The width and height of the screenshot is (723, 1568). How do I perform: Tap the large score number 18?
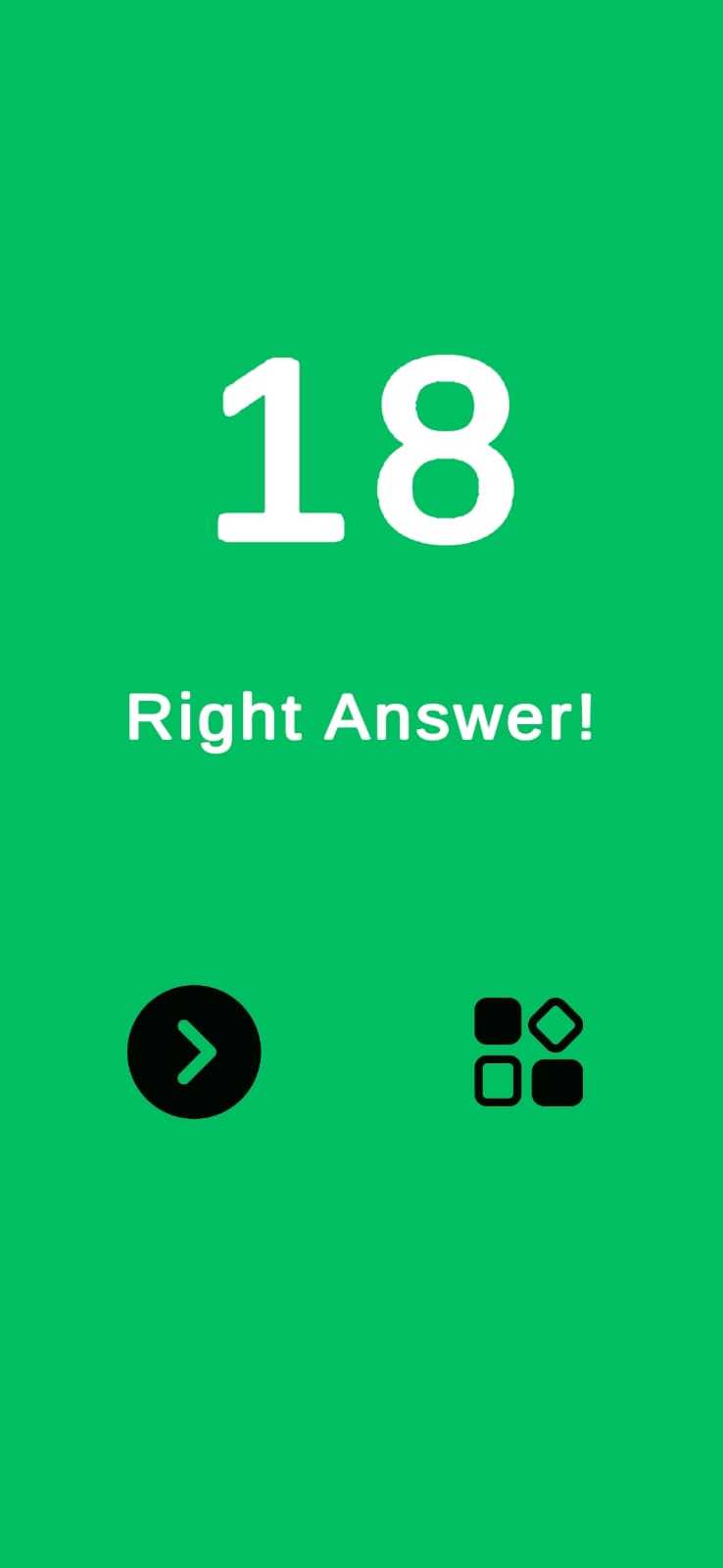pos(361,451)
